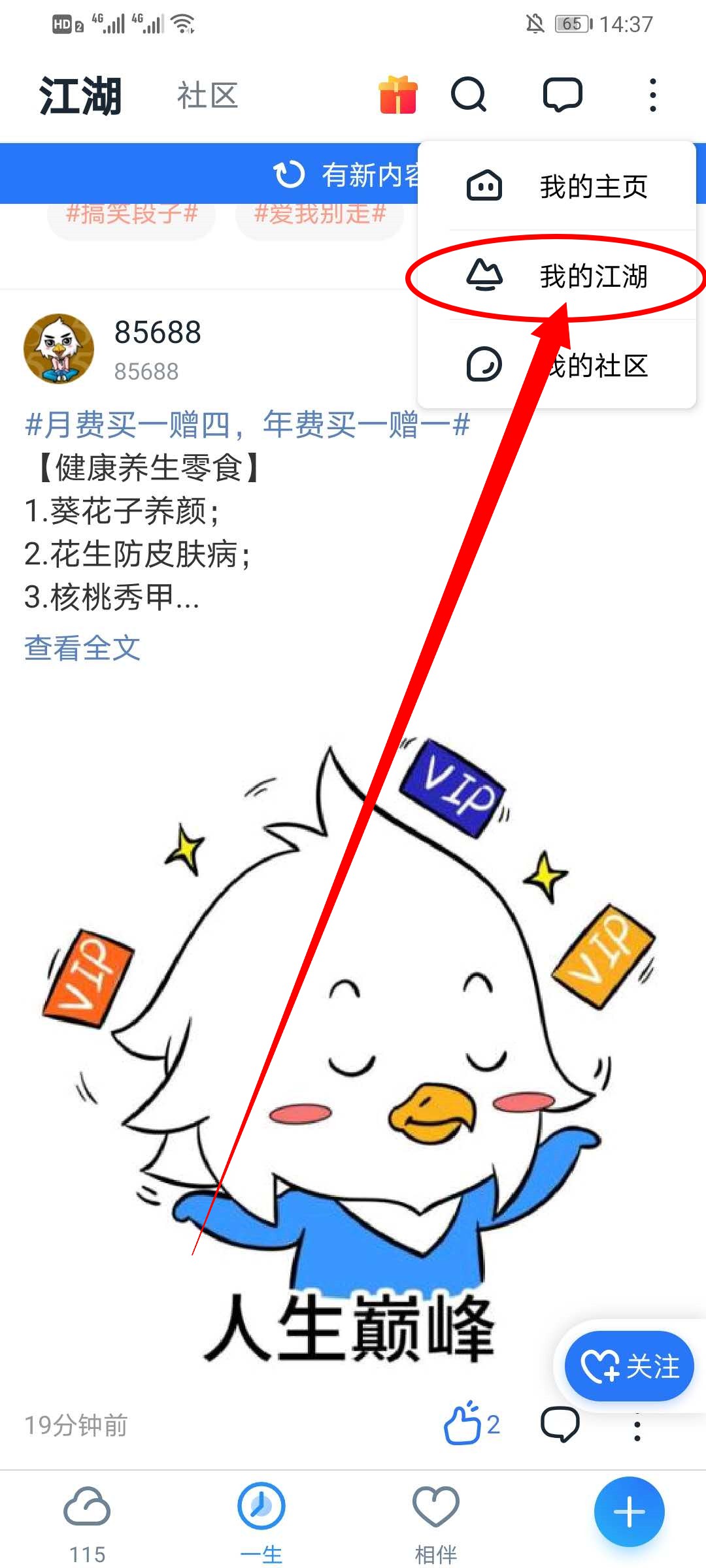Open the 人生巅峰 post image
This screenshot has width=706, height=1568.
click(x=353, y=1045)
